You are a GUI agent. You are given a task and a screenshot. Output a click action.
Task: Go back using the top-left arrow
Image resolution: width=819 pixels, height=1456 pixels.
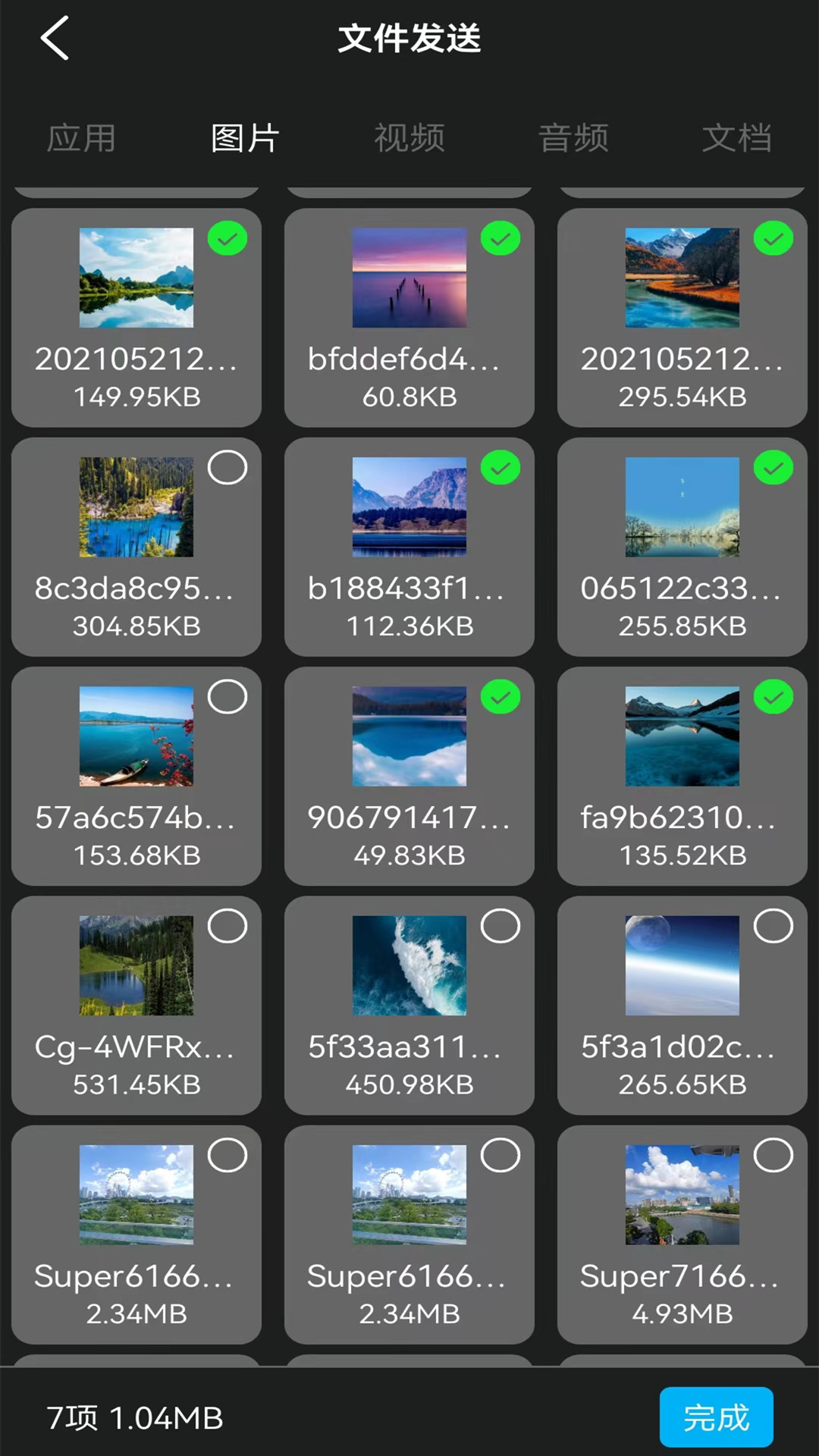(x=55, y=38)
